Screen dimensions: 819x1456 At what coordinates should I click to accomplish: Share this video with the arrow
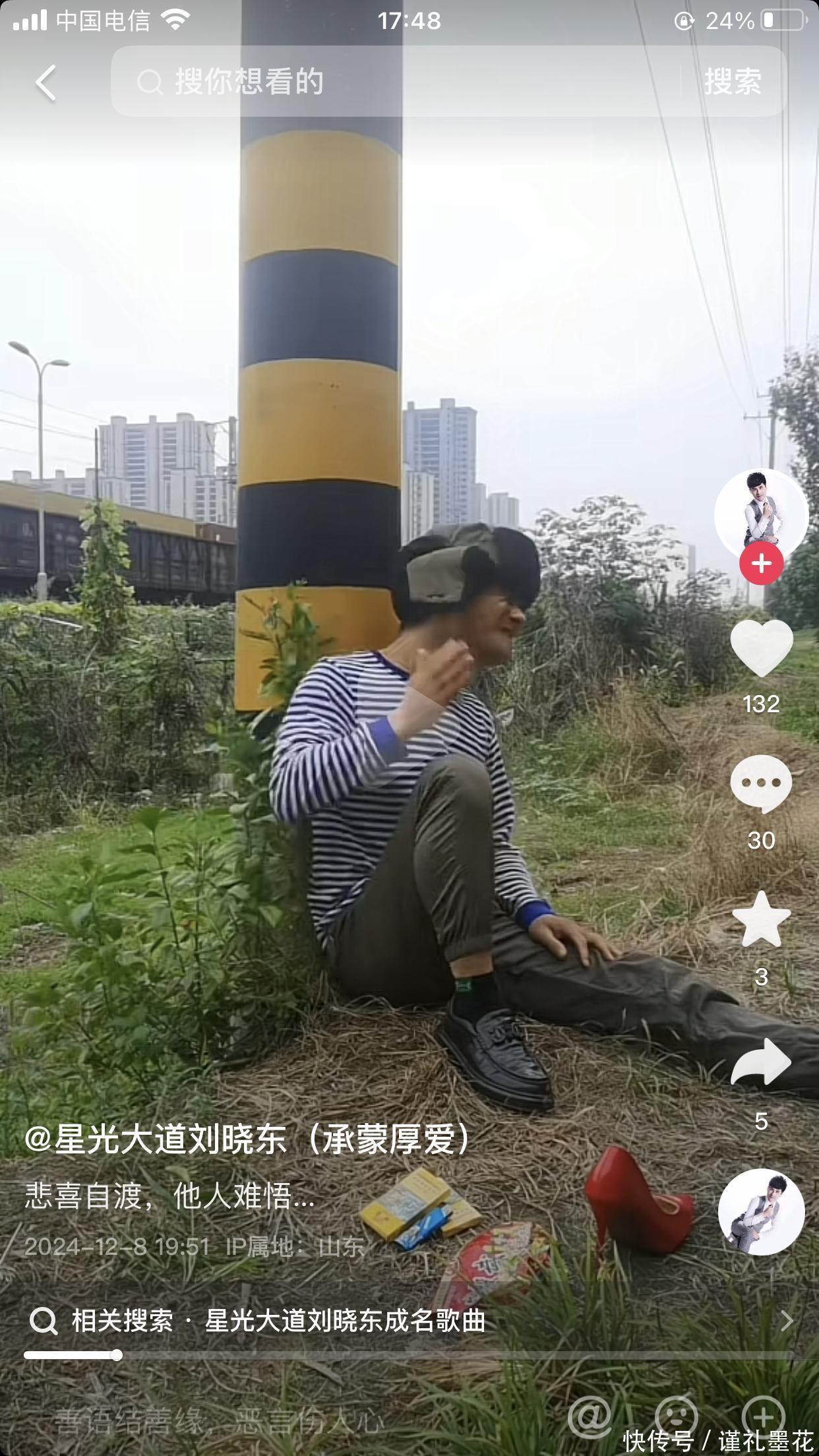(x=761, y=1063)
